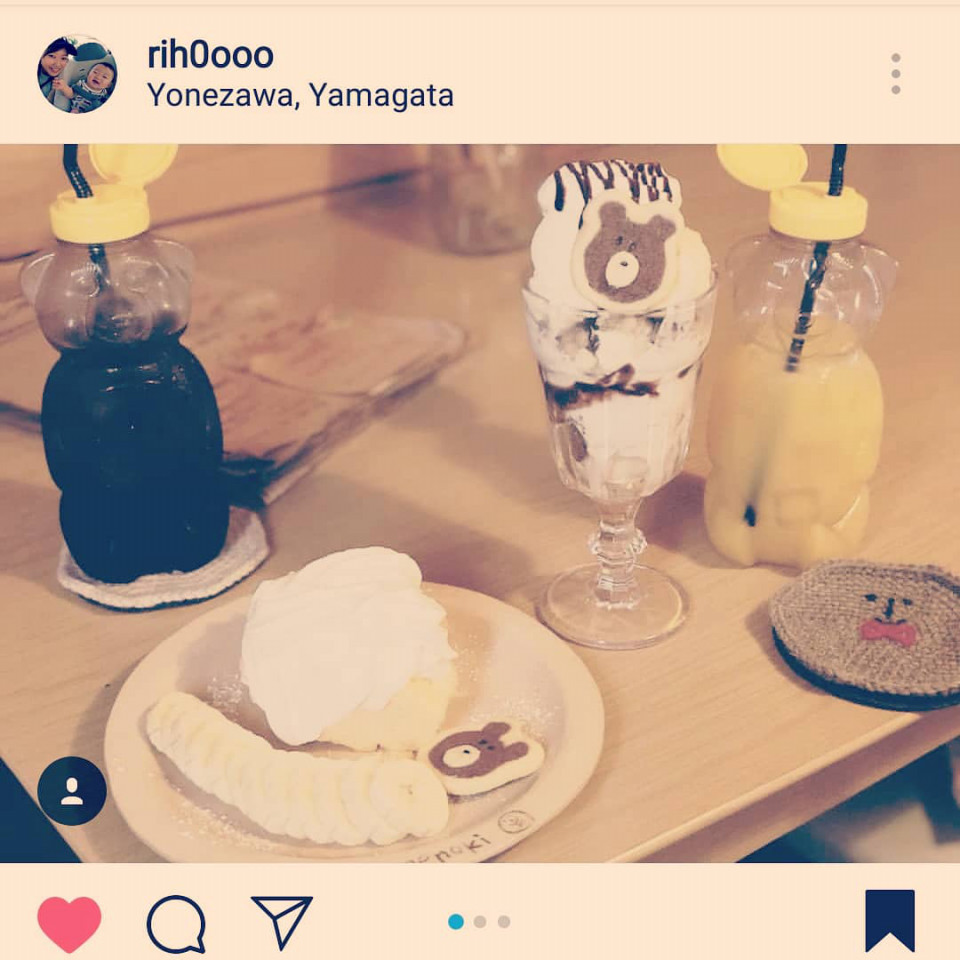
Task: Show tagged people on the photo
Action: tap(72, 791)
